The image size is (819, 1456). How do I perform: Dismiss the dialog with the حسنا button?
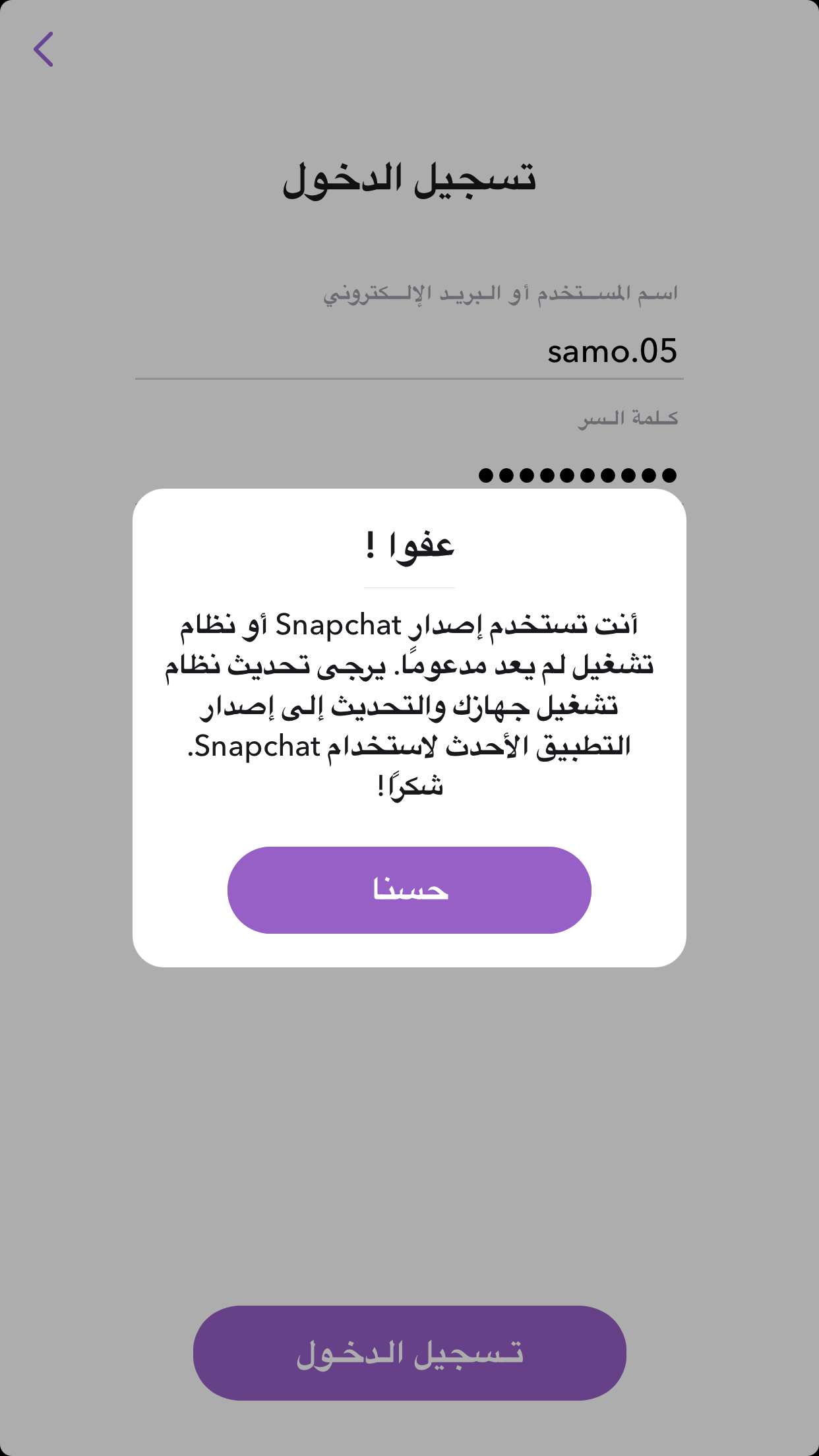point(409,890)
